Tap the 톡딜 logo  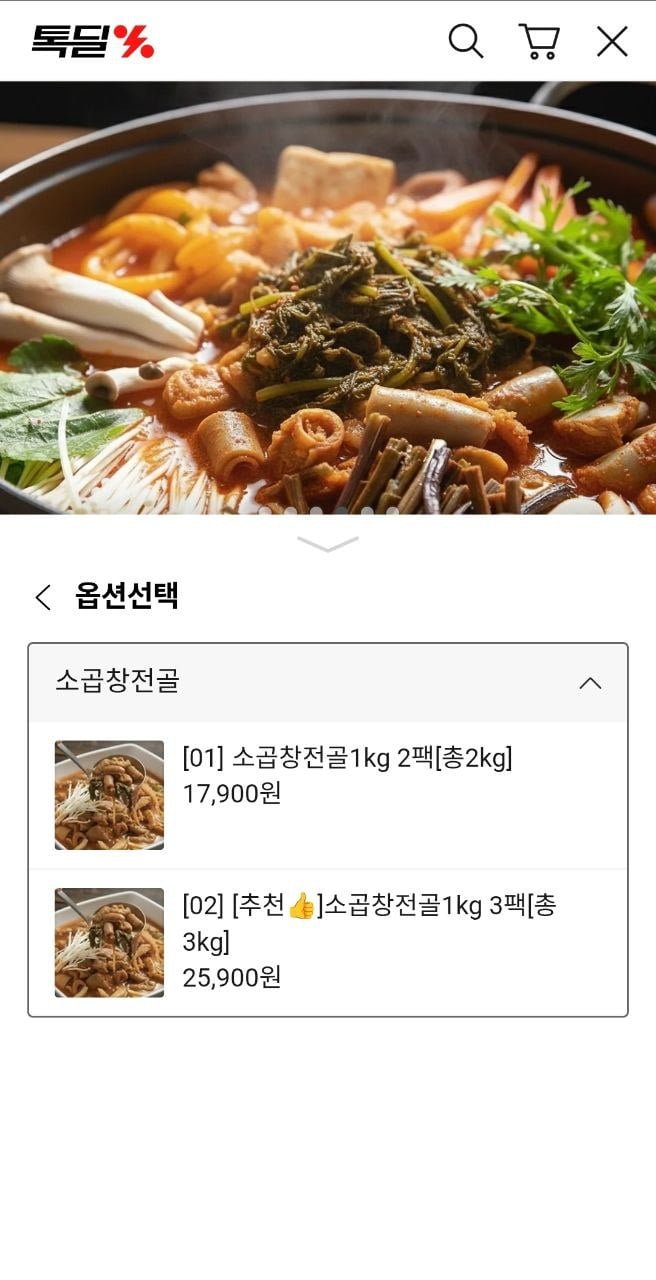click(x=93, y=42)
